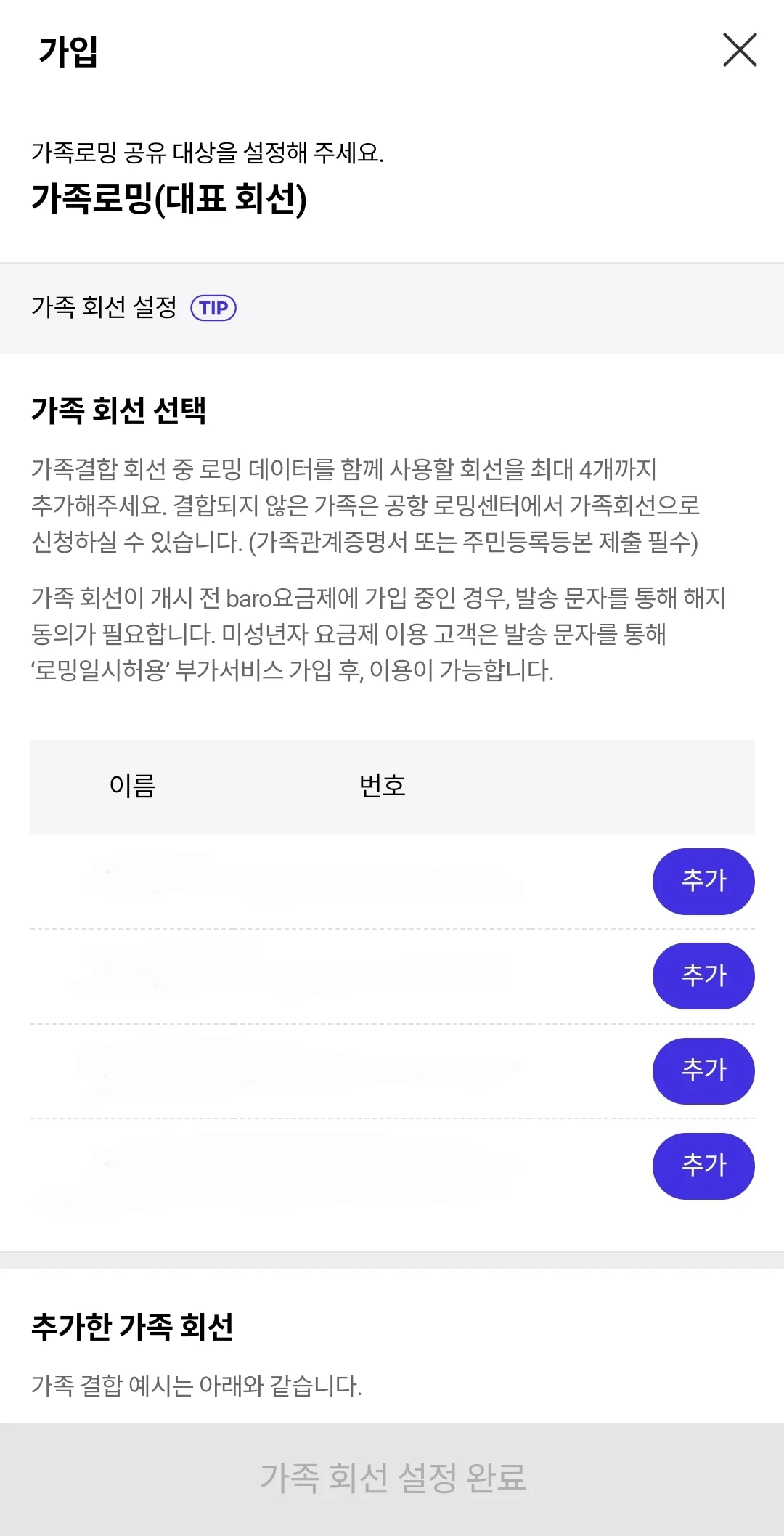Click 추가 for the second family line
Image resolution: width=784 pixels, height=1536 pixels.
pyautogui.click(x=703, y=976)
